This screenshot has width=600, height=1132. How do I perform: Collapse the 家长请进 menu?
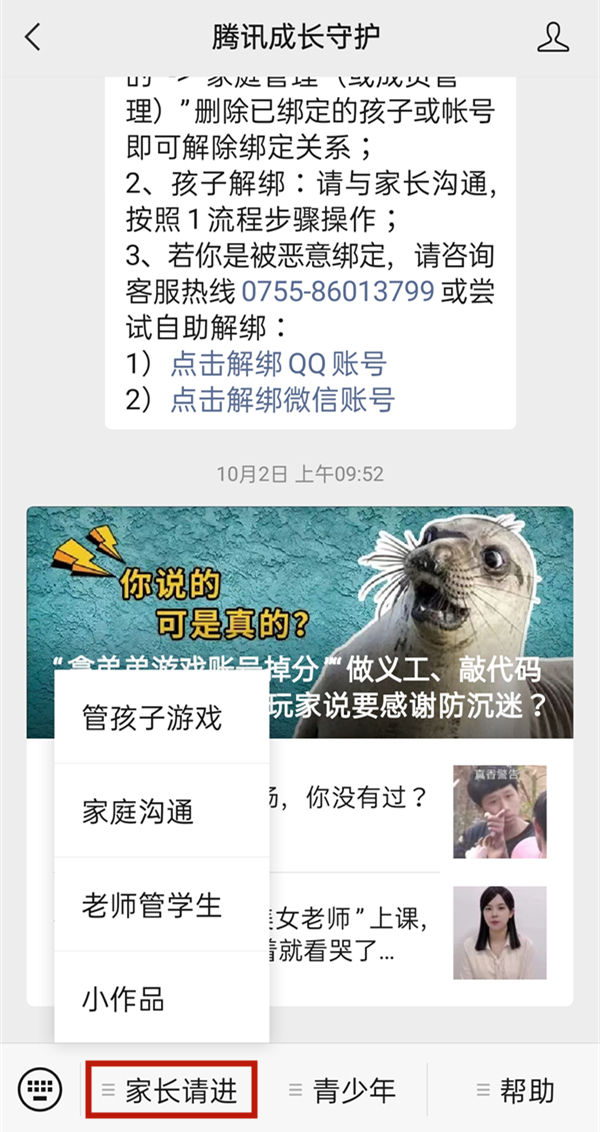coord(172,1090)
